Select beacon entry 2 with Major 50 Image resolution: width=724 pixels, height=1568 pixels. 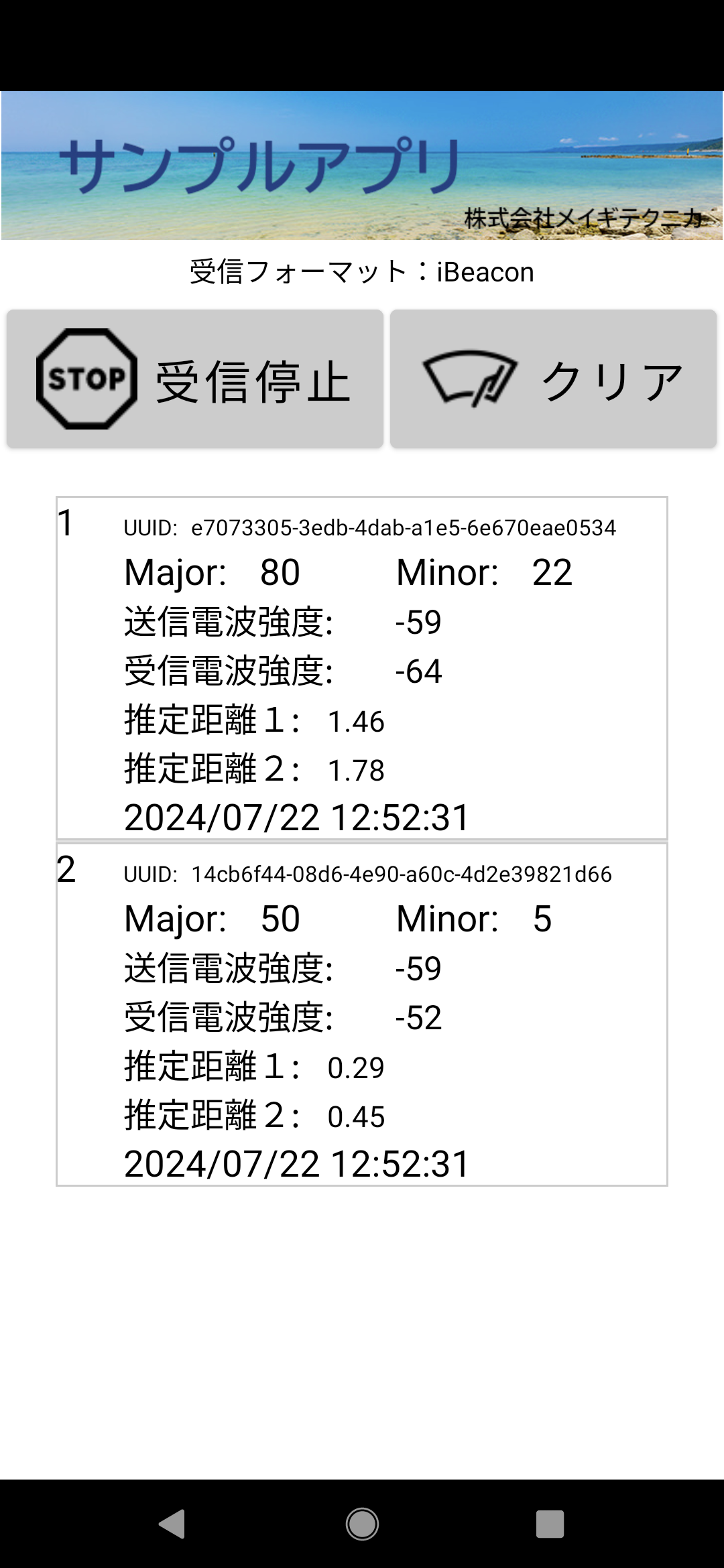point(362,1015)
